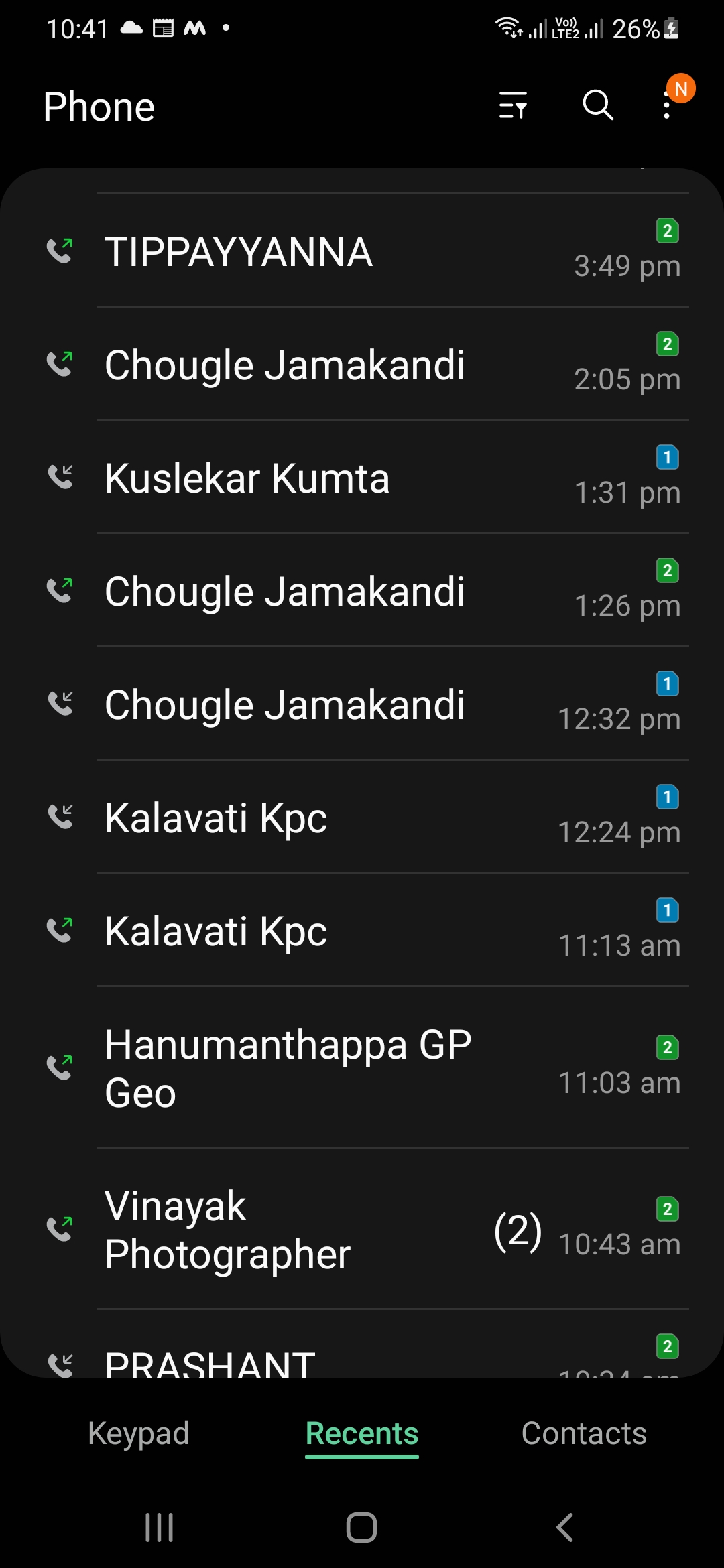The image size is (724, 1568).
Task: Tap the system back button
Action: coord(565,1528)
